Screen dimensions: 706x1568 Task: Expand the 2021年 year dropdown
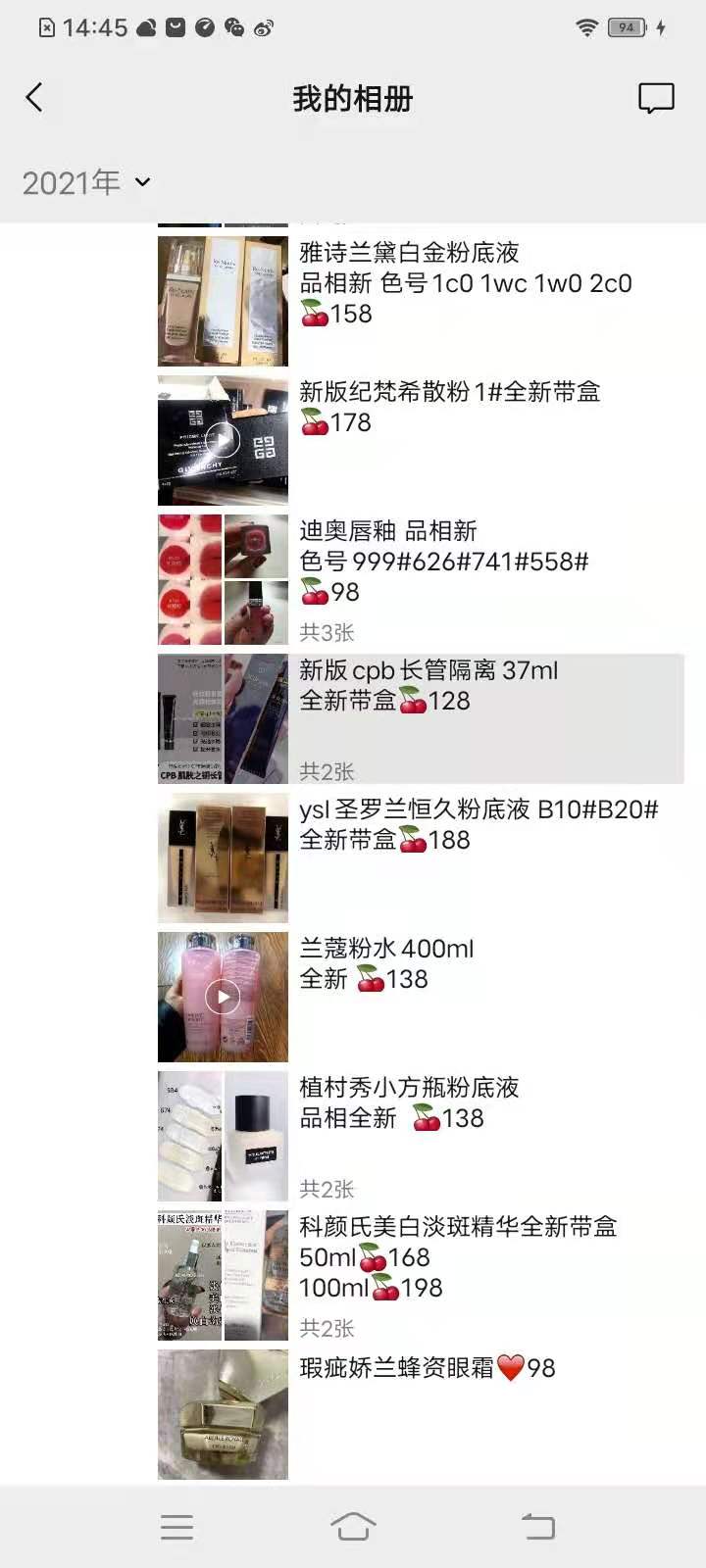86,182
